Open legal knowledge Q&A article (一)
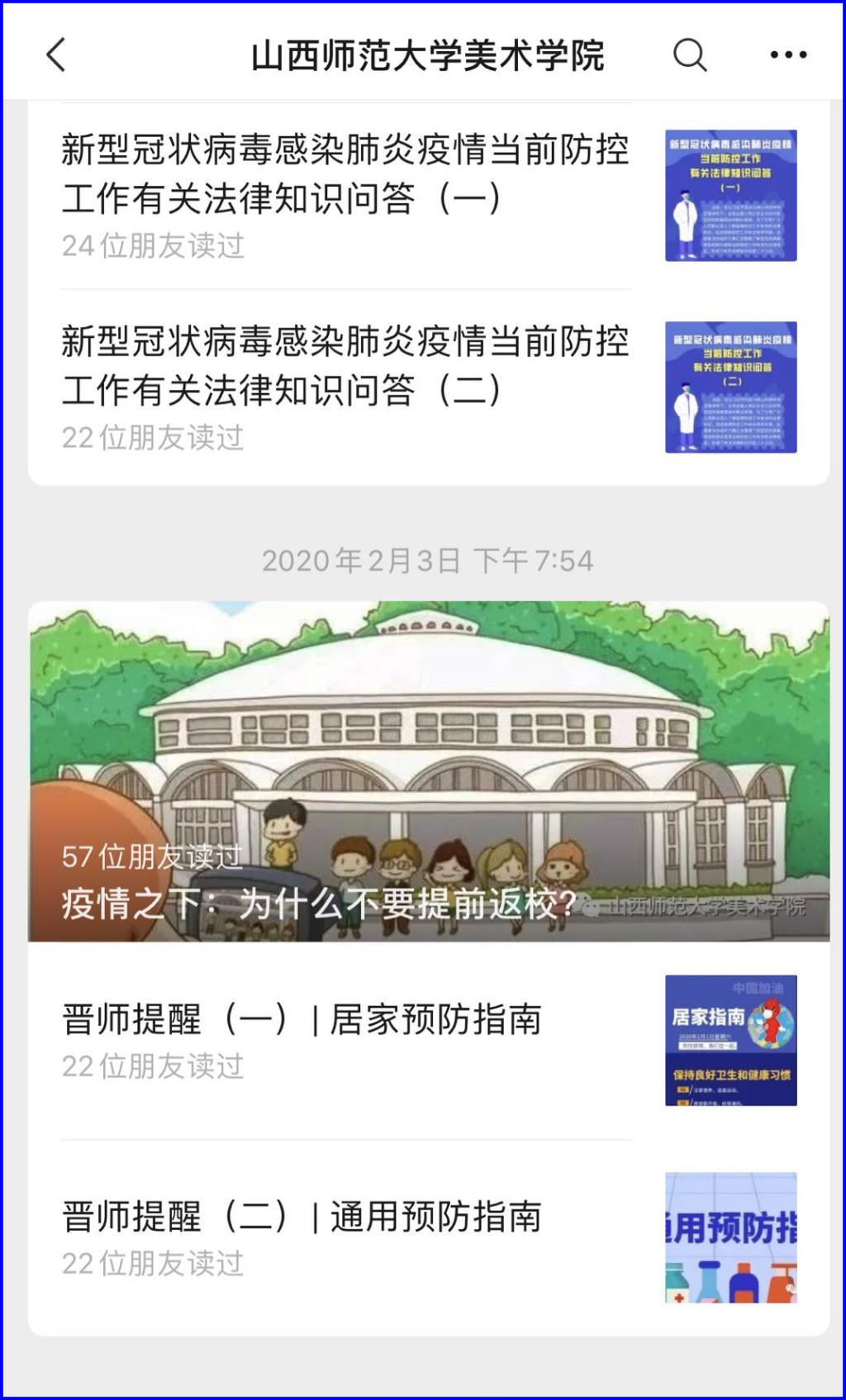 [x=345, y=174]
